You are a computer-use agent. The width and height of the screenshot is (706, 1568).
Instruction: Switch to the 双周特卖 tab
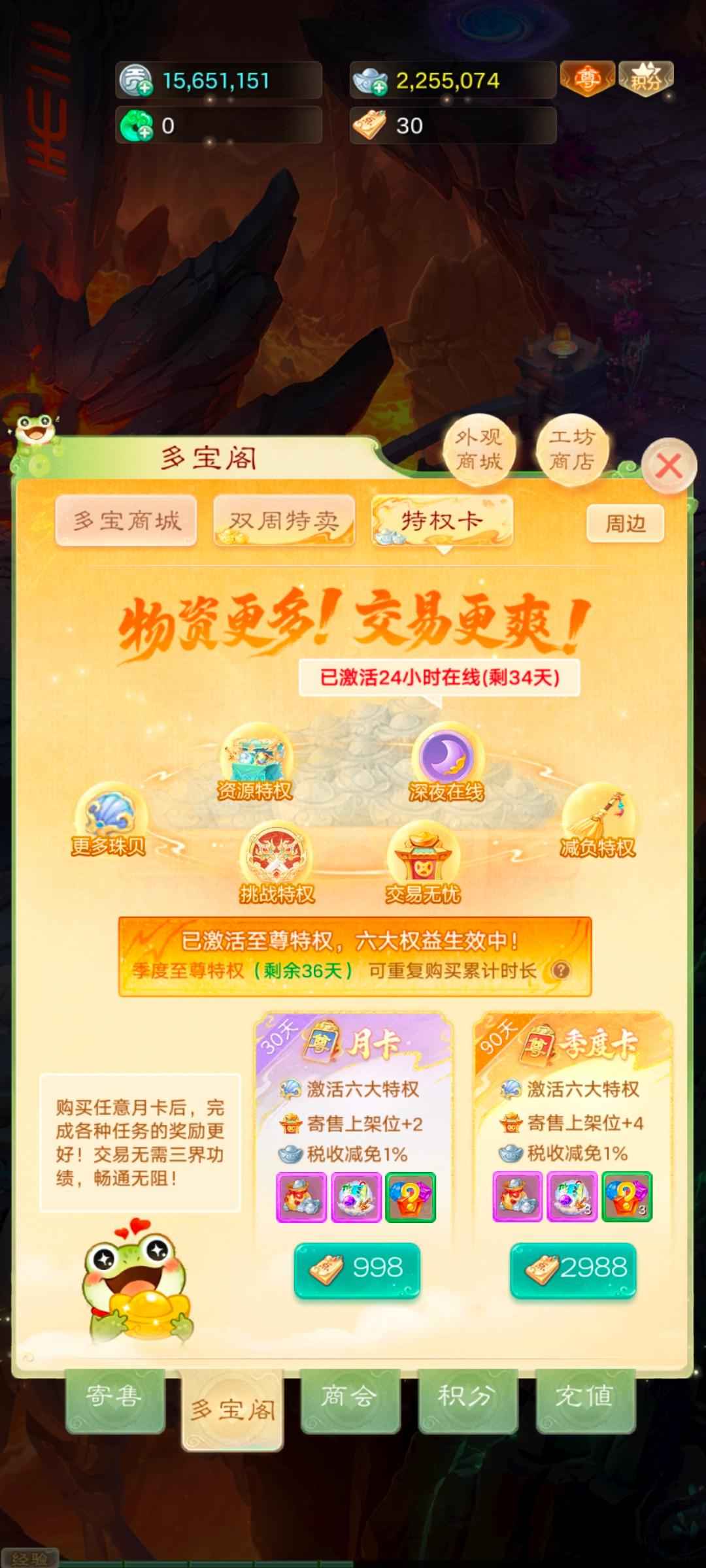tap(284, 521)
